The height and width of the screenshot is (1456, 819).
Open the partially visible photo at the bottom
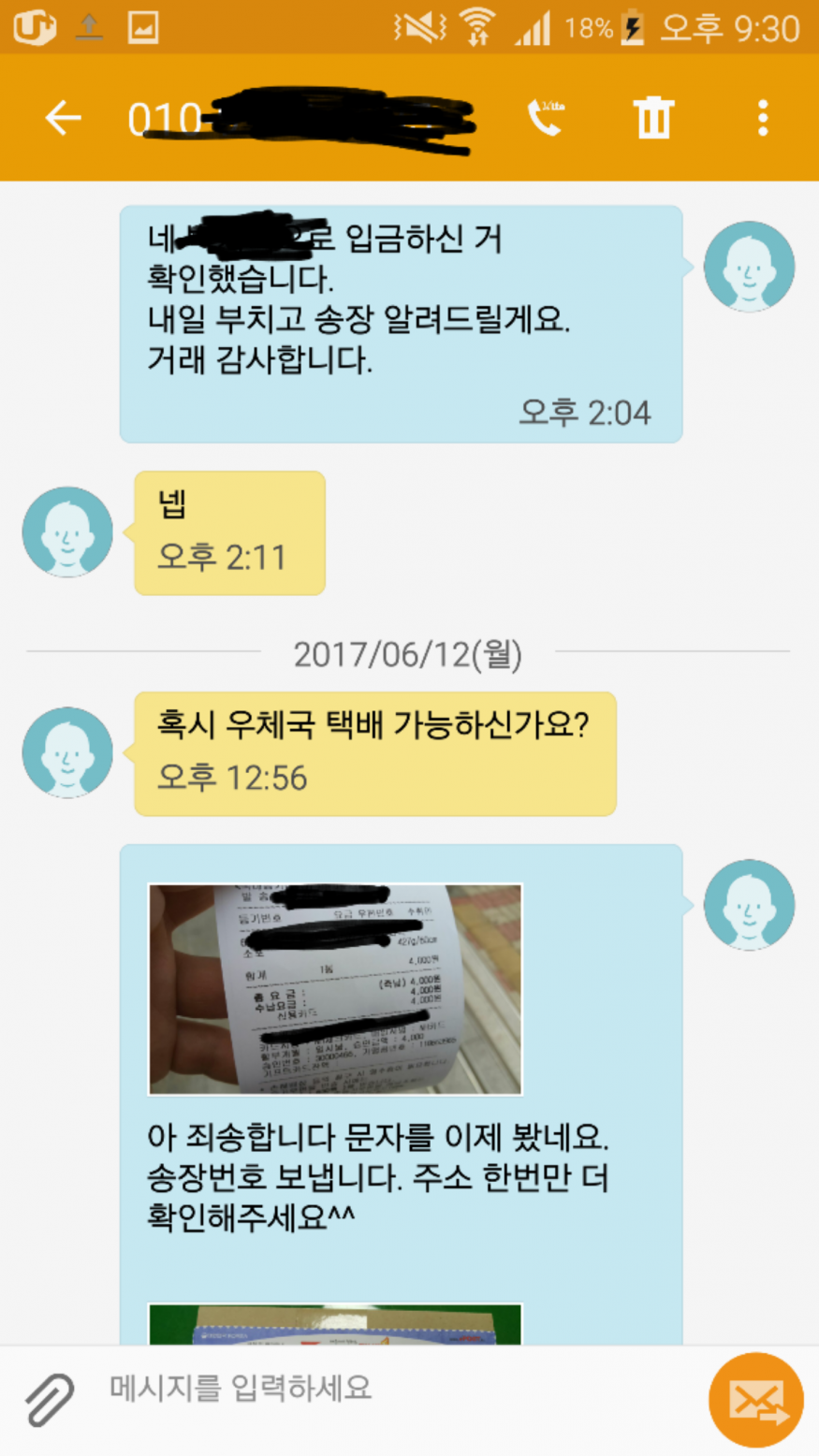tap(335, 1325)
